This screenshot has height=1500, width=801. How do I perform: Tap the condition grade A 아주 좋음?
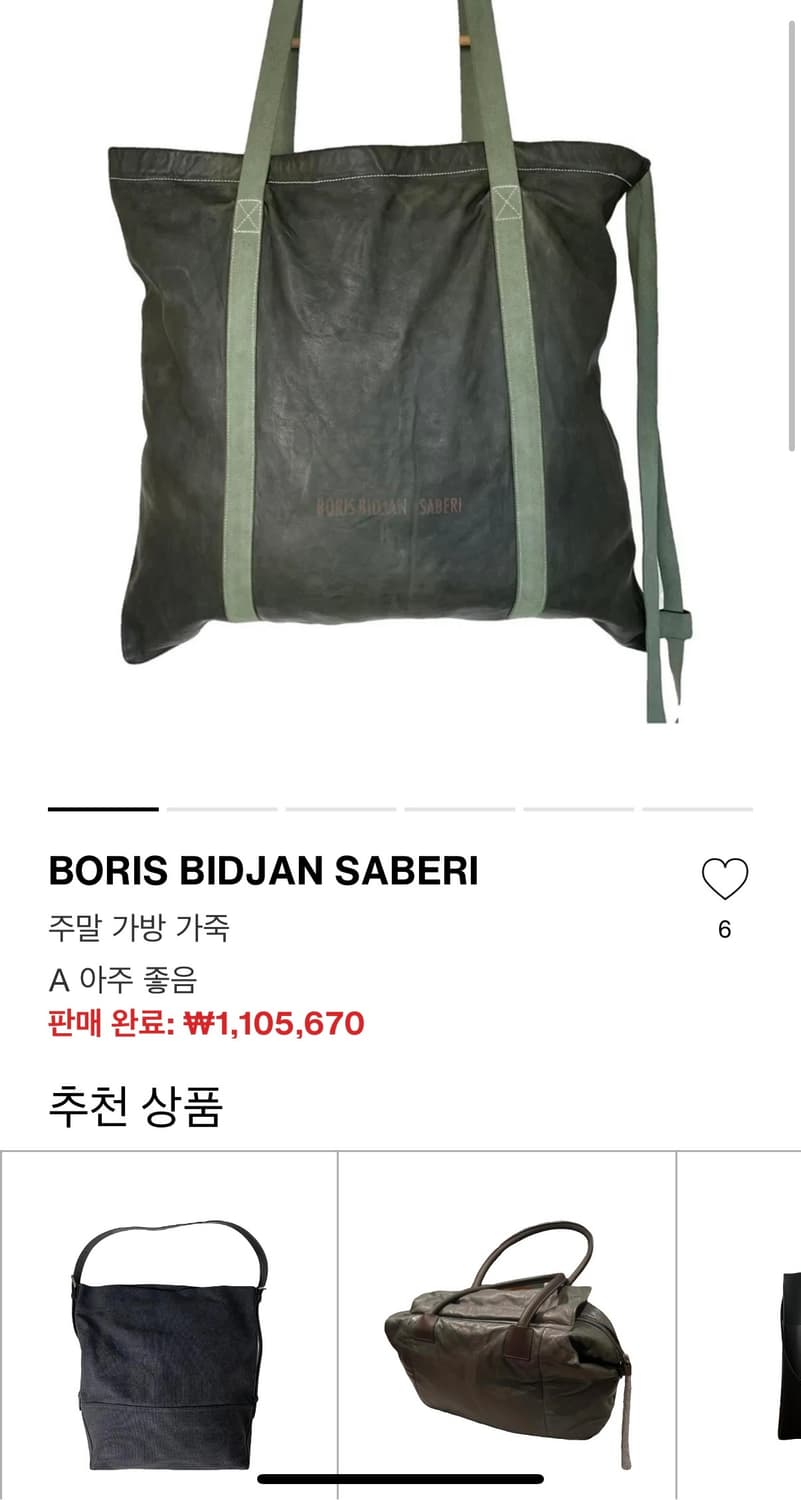point(112,978)
